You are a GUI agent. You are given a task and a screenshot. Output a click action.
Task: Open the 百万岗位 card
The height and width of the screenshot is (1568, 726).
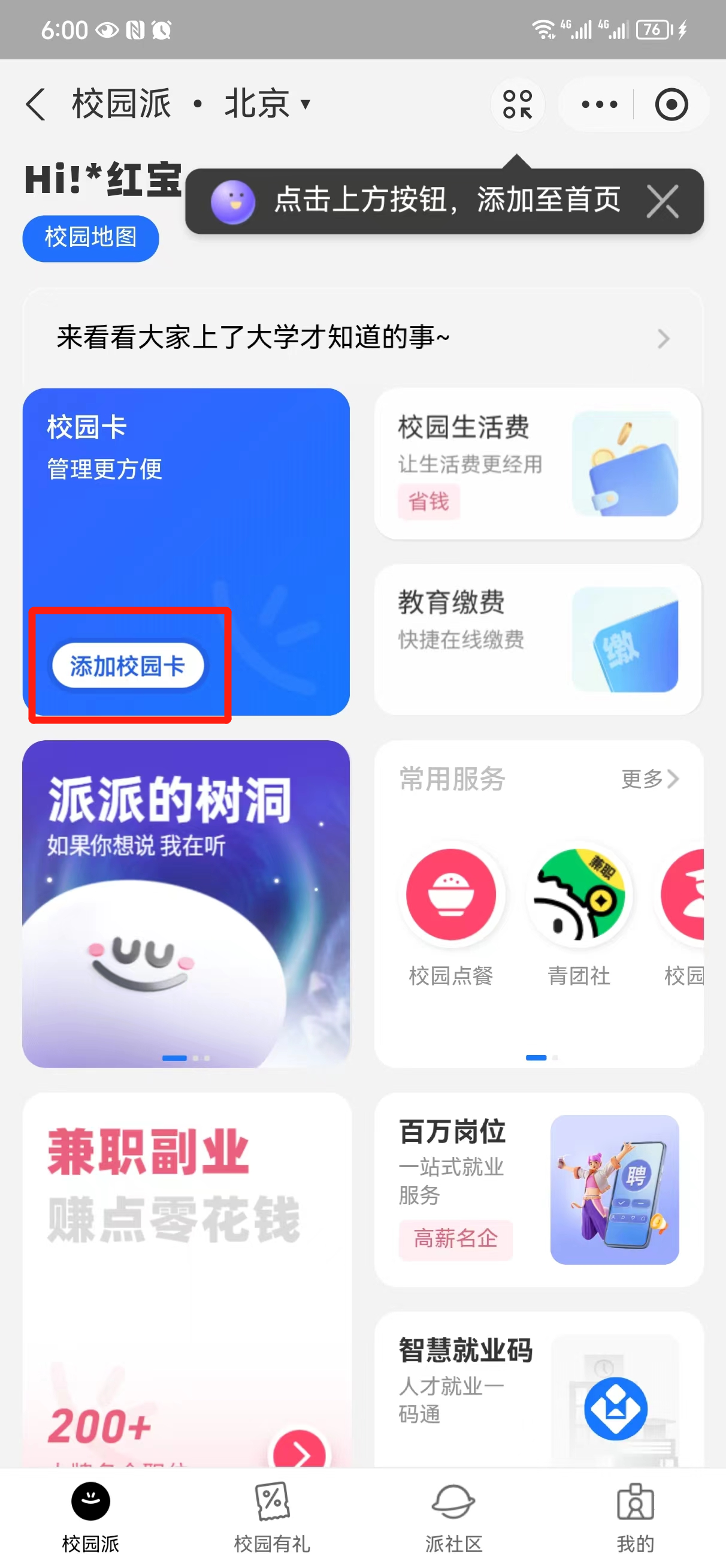click(538, 1189)
